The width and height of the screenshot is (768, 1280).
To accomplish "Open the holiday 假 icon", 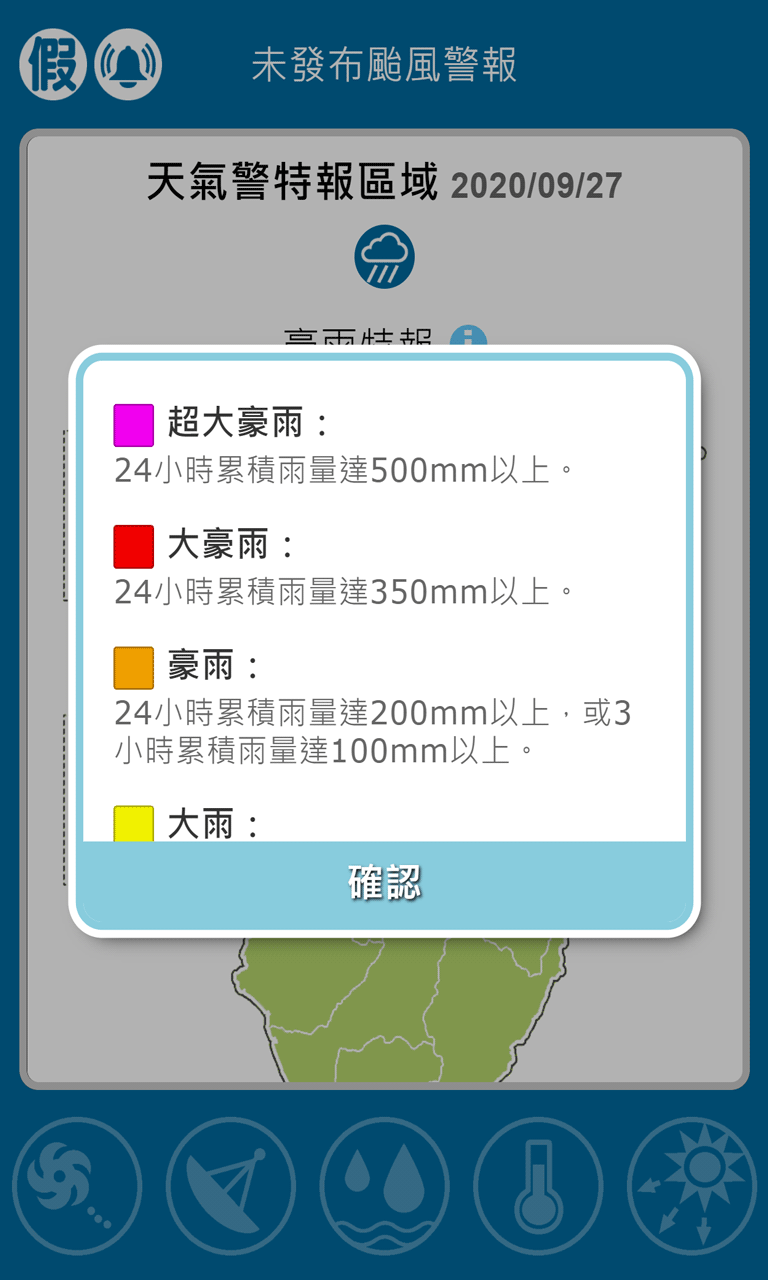I will 52,66.
